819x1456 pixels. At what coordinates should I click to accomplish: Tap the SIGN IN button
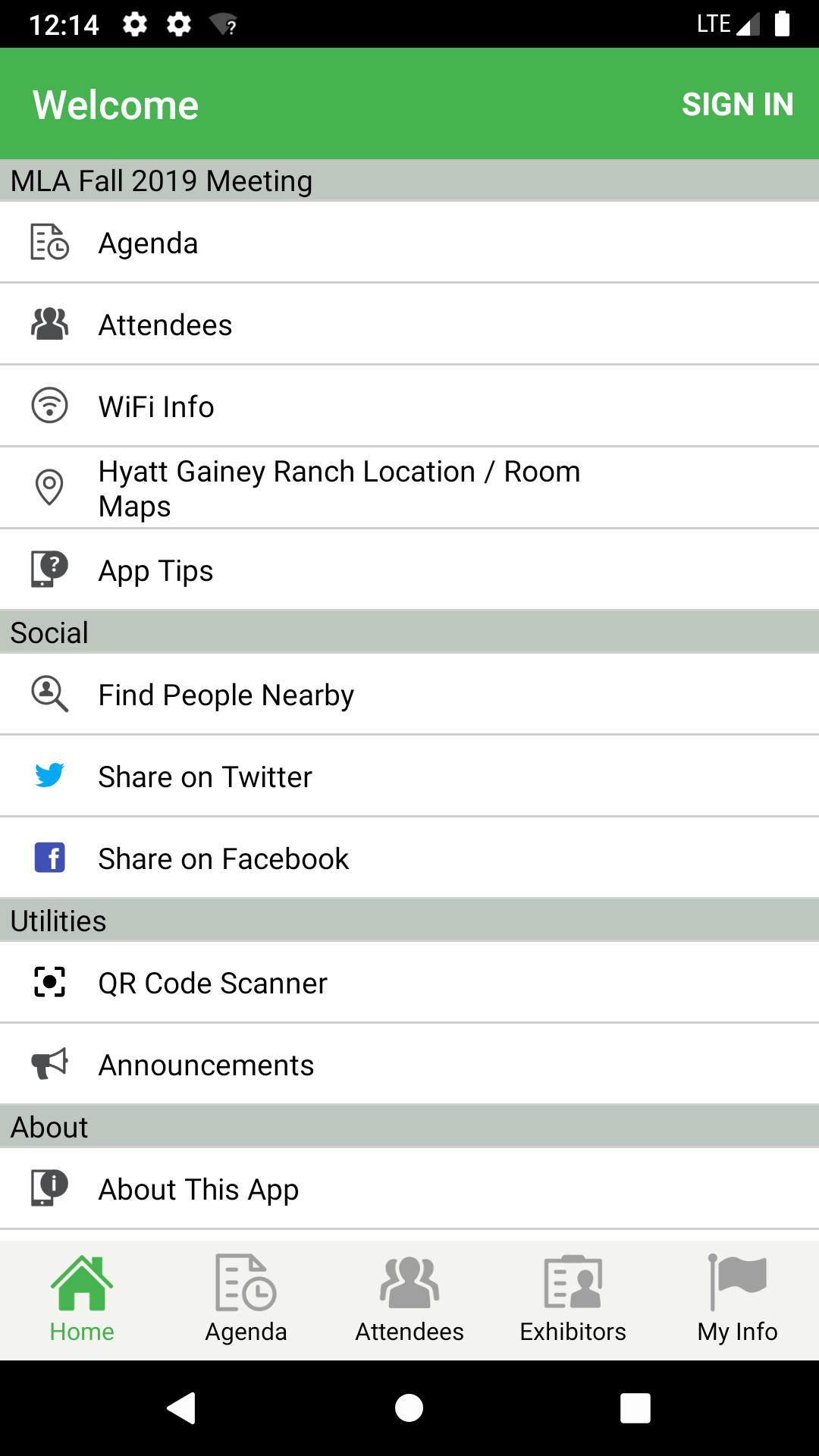click(737, 105)
